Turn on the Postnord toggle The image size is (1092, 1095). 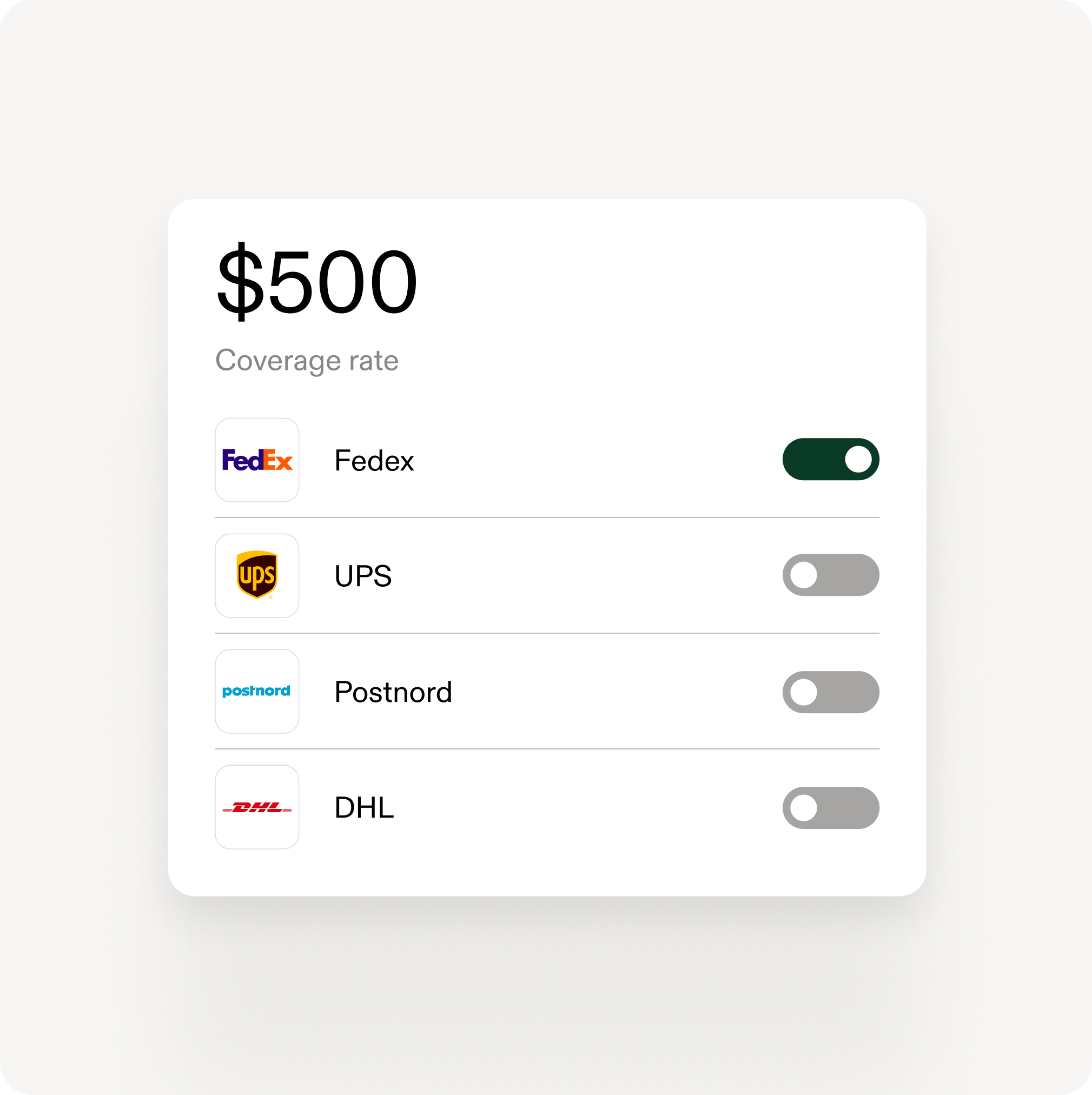coord(830,692)
